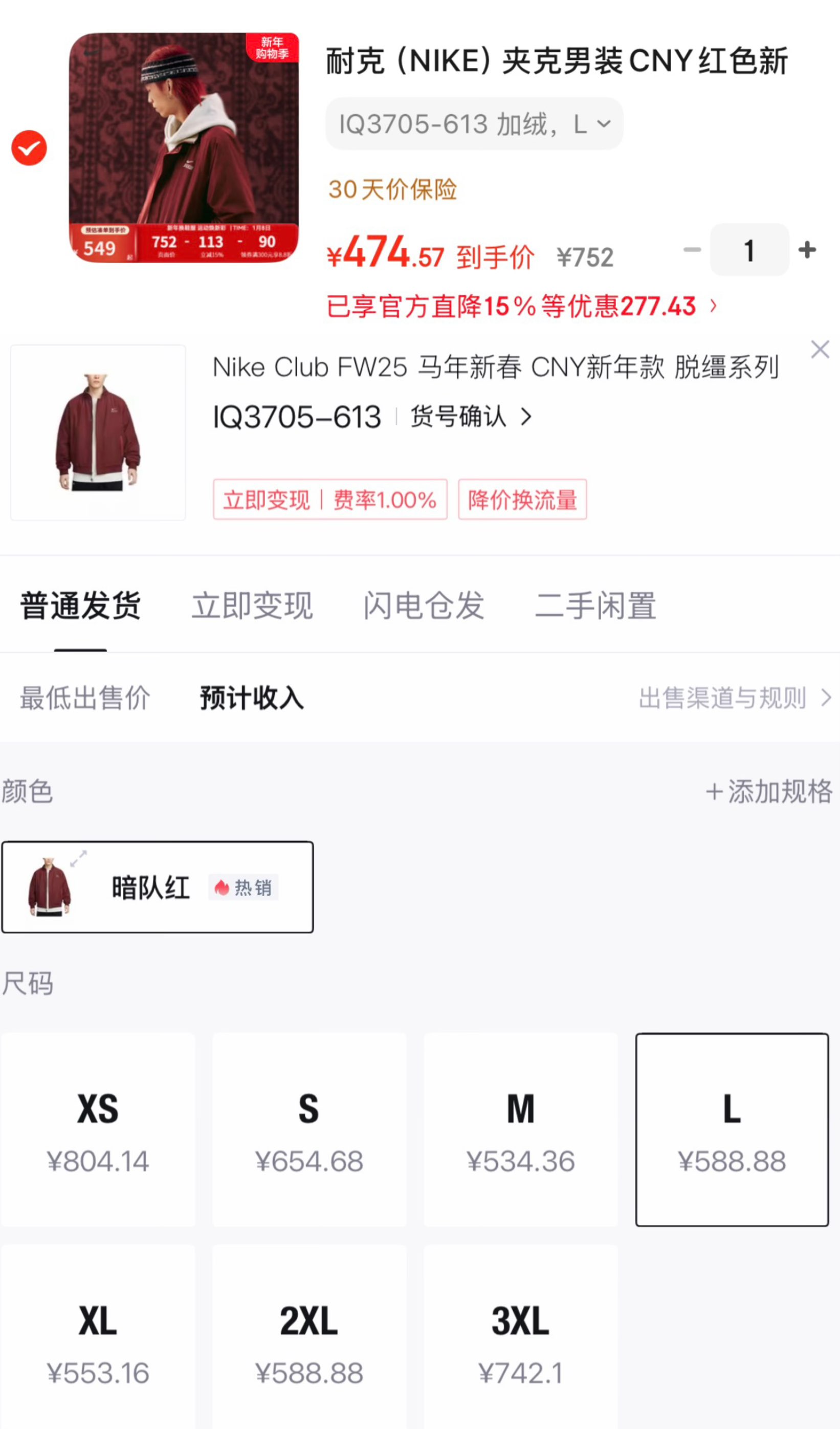Screen dimensions: 840x1429
Task: Open 货号确认 article number confirmation
Action: click(471, 417)
